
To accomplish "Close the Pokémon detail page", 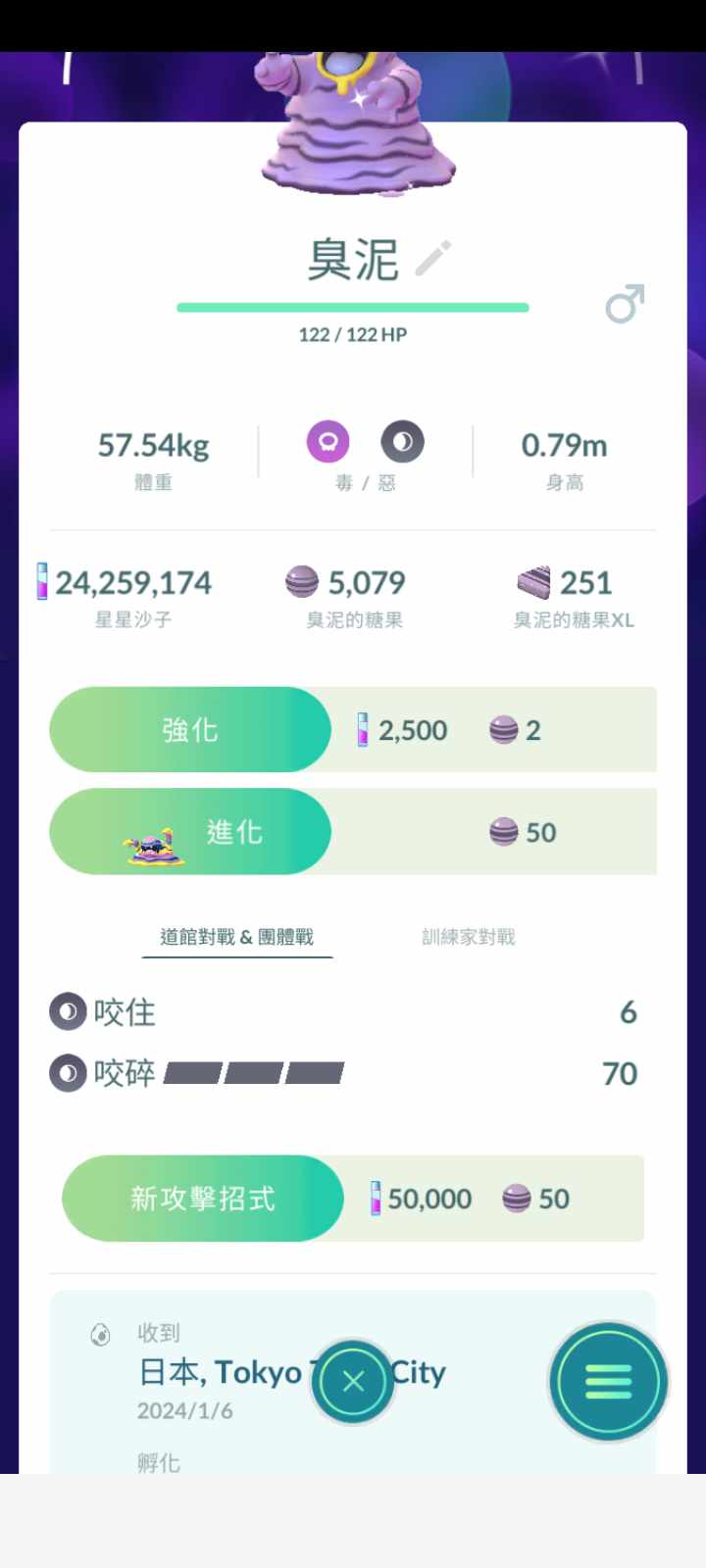I will (x=353, y=1381).
